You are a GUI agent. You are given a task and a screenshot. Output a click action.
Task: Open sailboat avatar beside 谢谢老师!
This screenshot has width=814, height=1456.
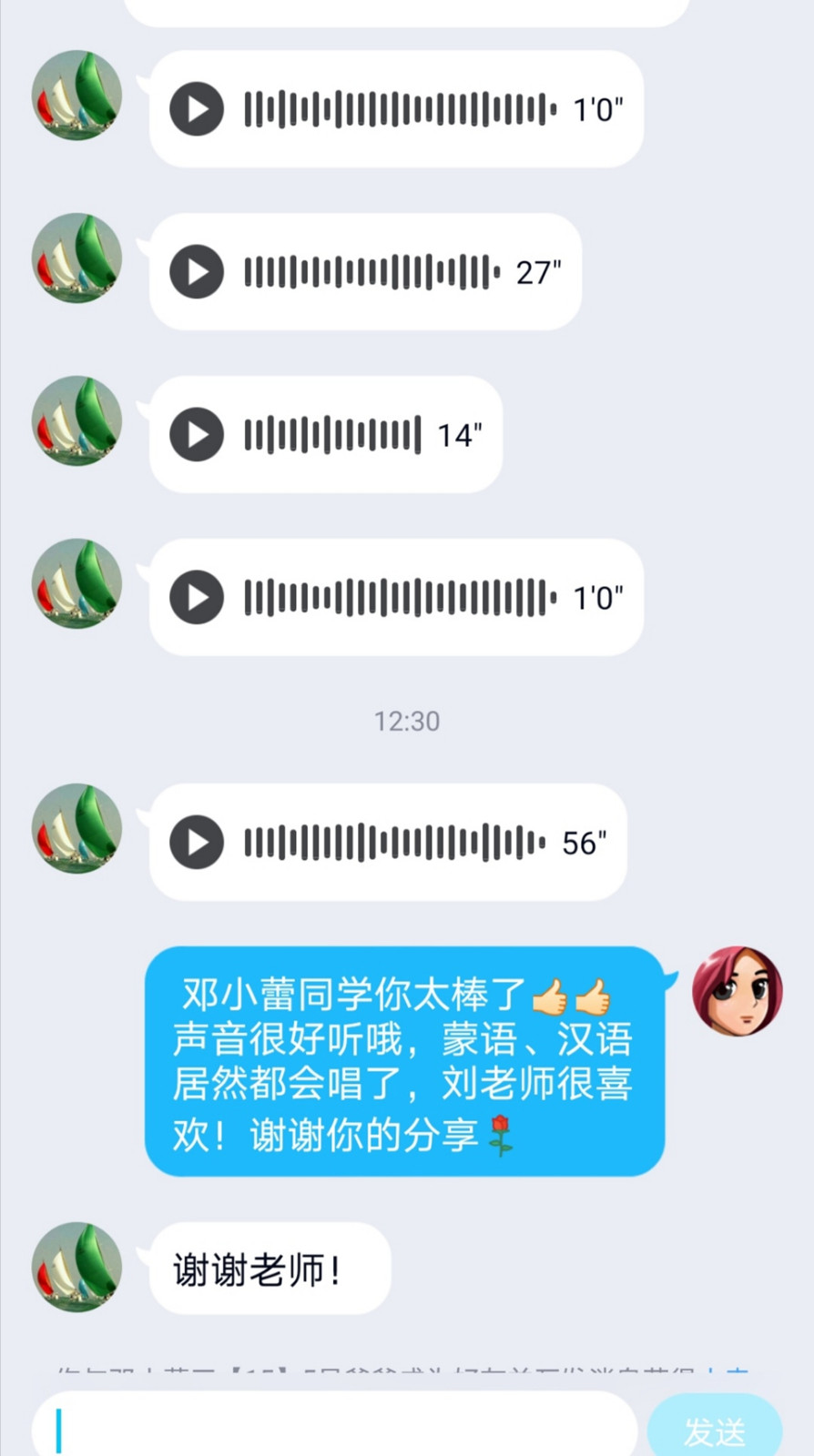[76, 1267]
